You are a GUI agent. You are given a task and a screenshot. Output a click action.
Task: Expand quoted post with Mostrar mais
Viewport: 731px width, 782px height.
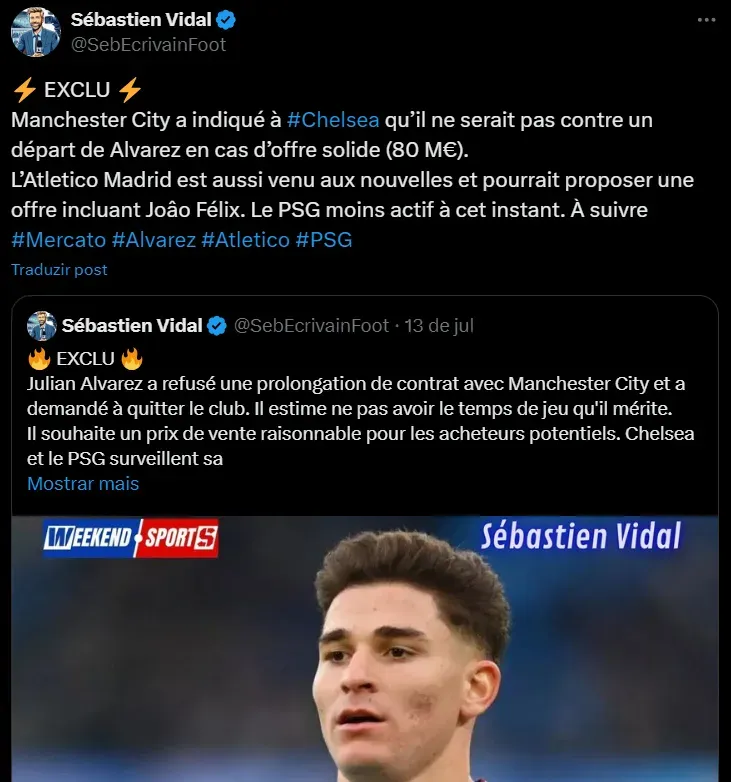(x=83, y=483)
